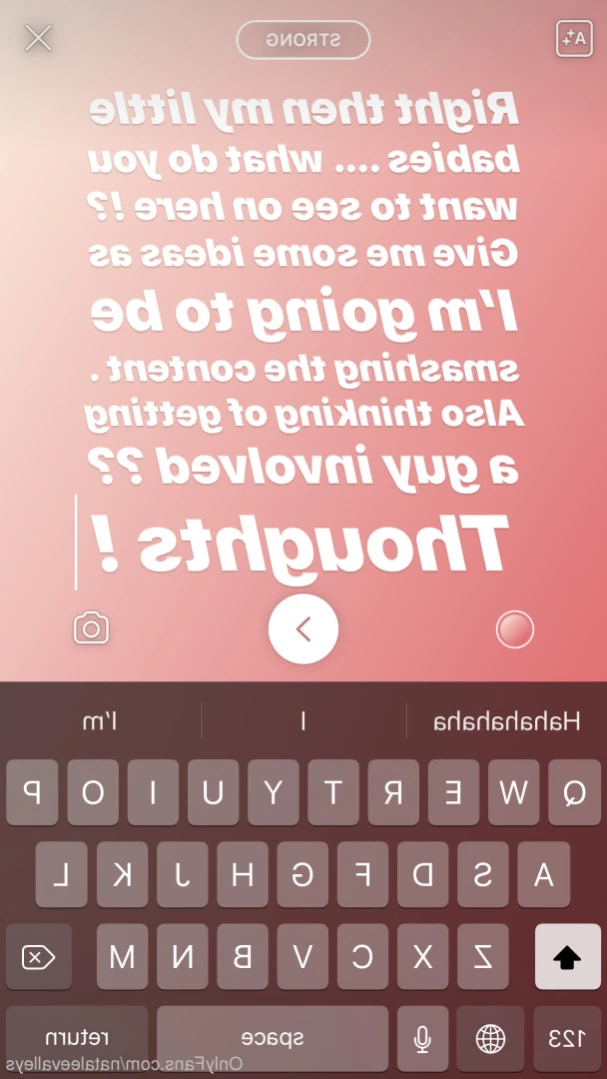
Task: Toggle the text background effect icon
Action: pyautogui.click(x=574, y=39)
